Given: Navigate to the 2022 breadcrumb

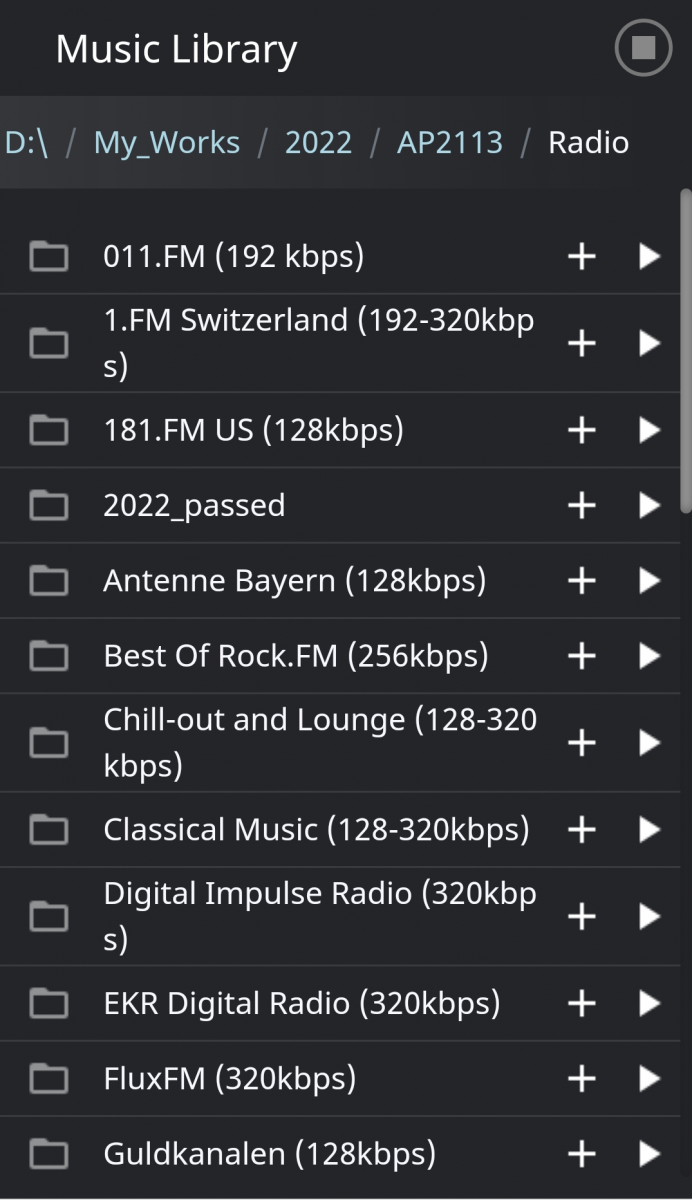Looking at the screenshot, I should click(318, 142).
